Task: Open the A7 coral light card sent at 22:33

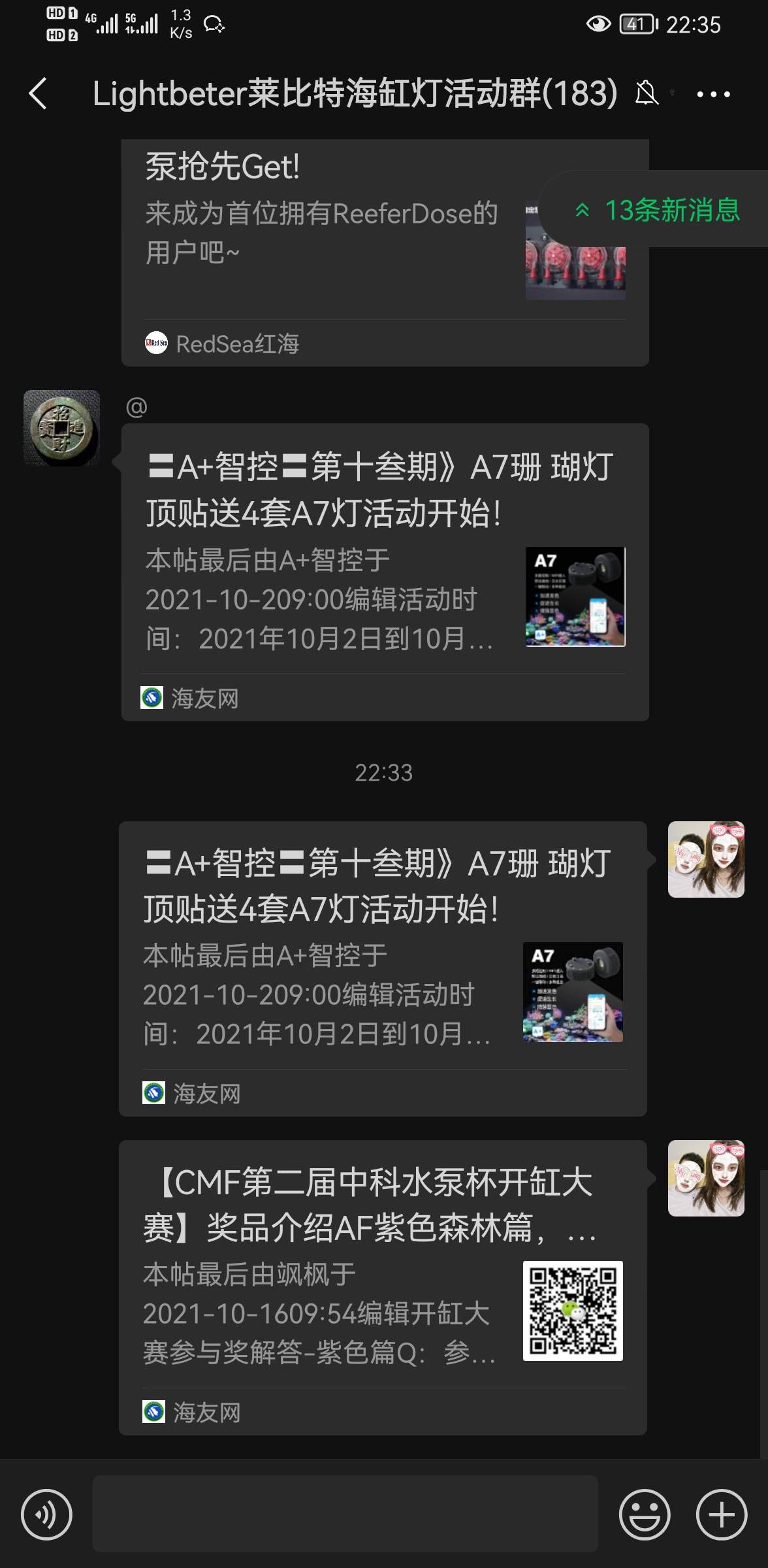Action: [x=383, y=968]
